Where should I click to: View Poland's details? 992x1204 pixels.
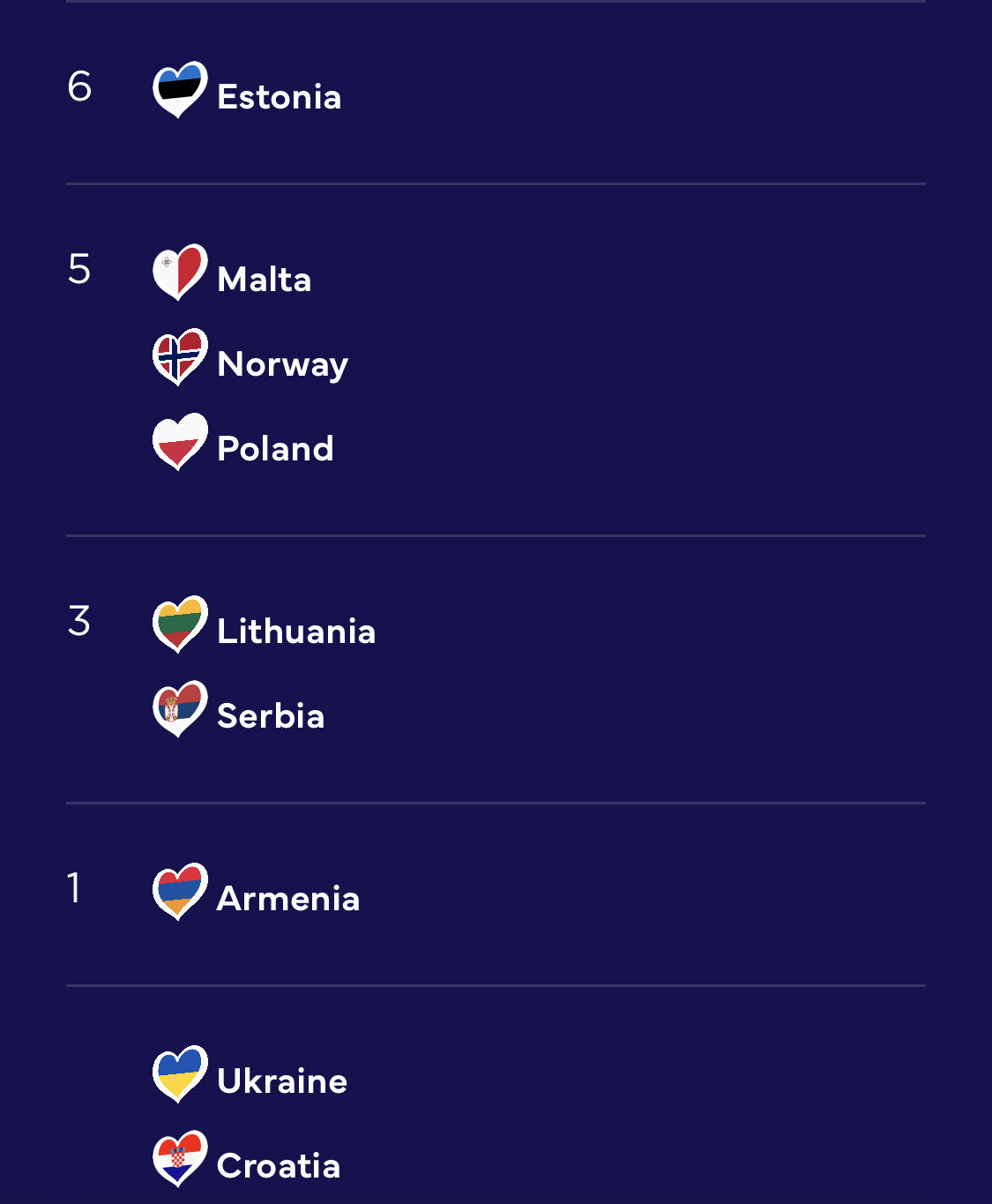click(274, 448)
